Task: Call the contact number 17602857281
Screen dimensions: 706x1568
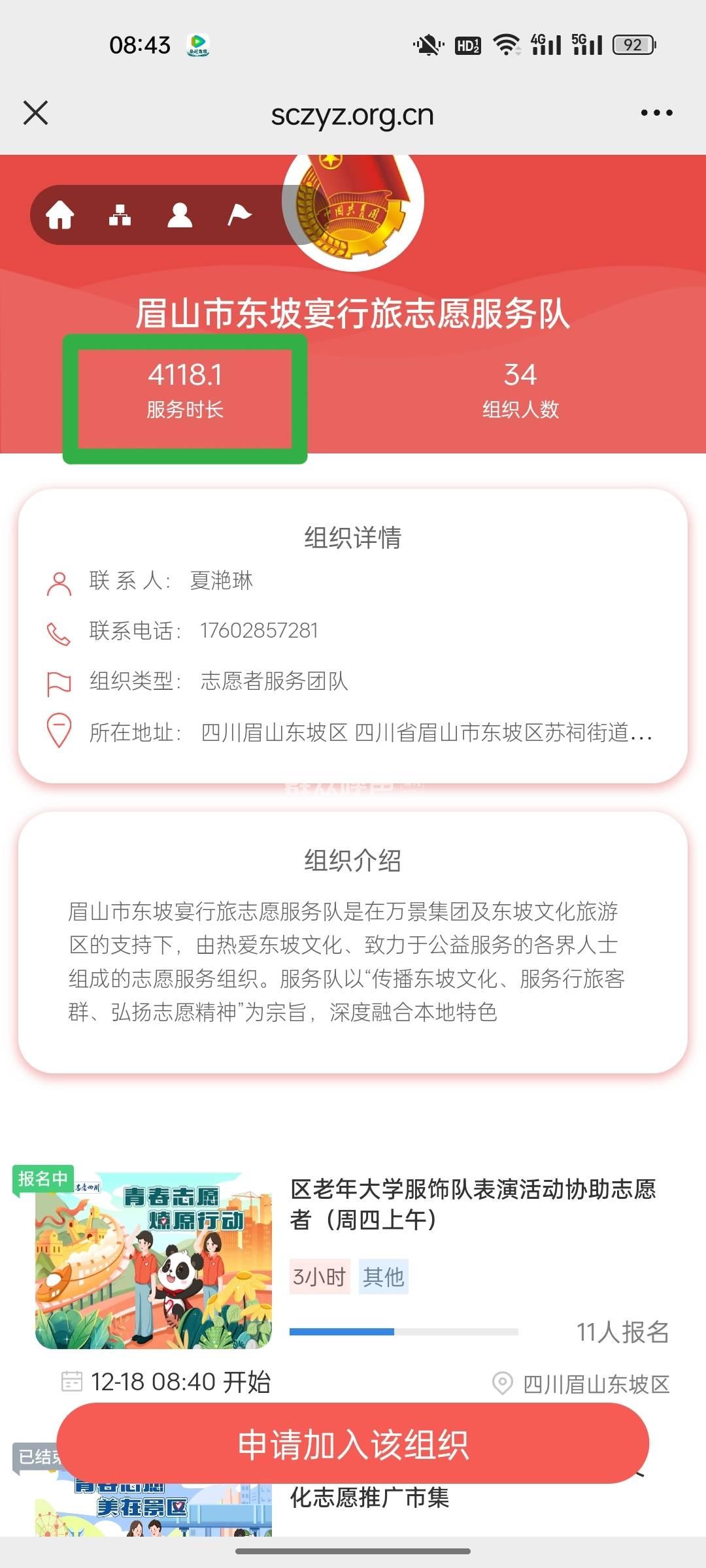Action: click(259, 630)
